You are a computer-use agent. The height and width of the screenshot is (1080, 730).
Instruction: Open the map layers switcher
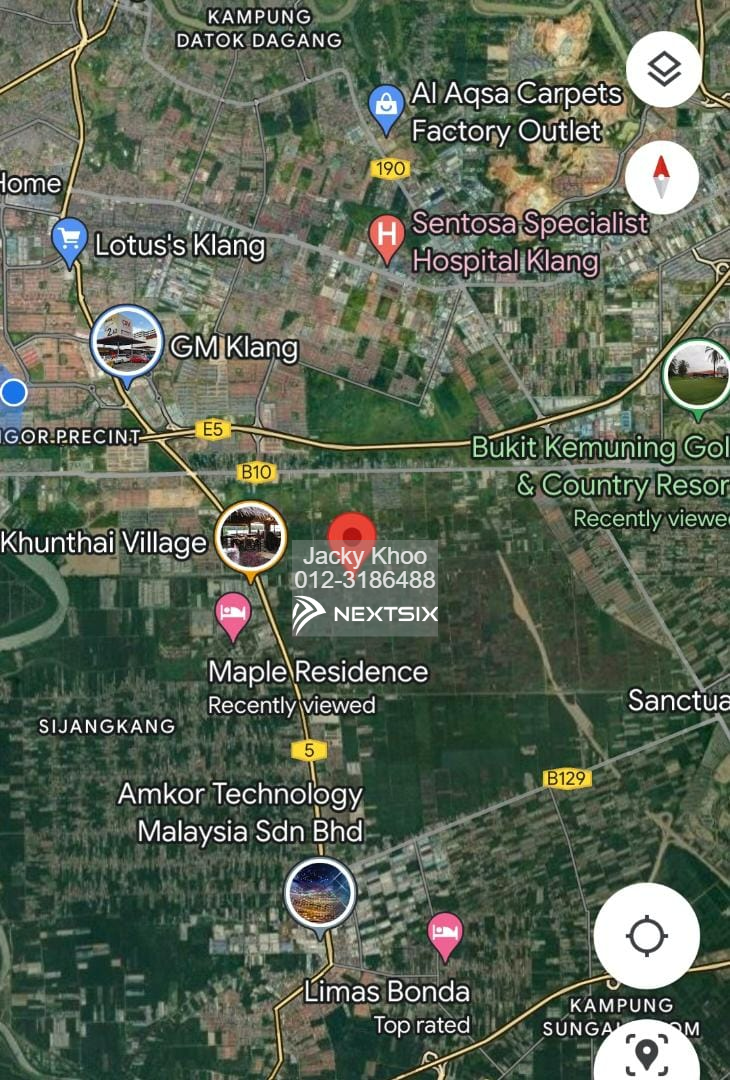pos(664,68)
